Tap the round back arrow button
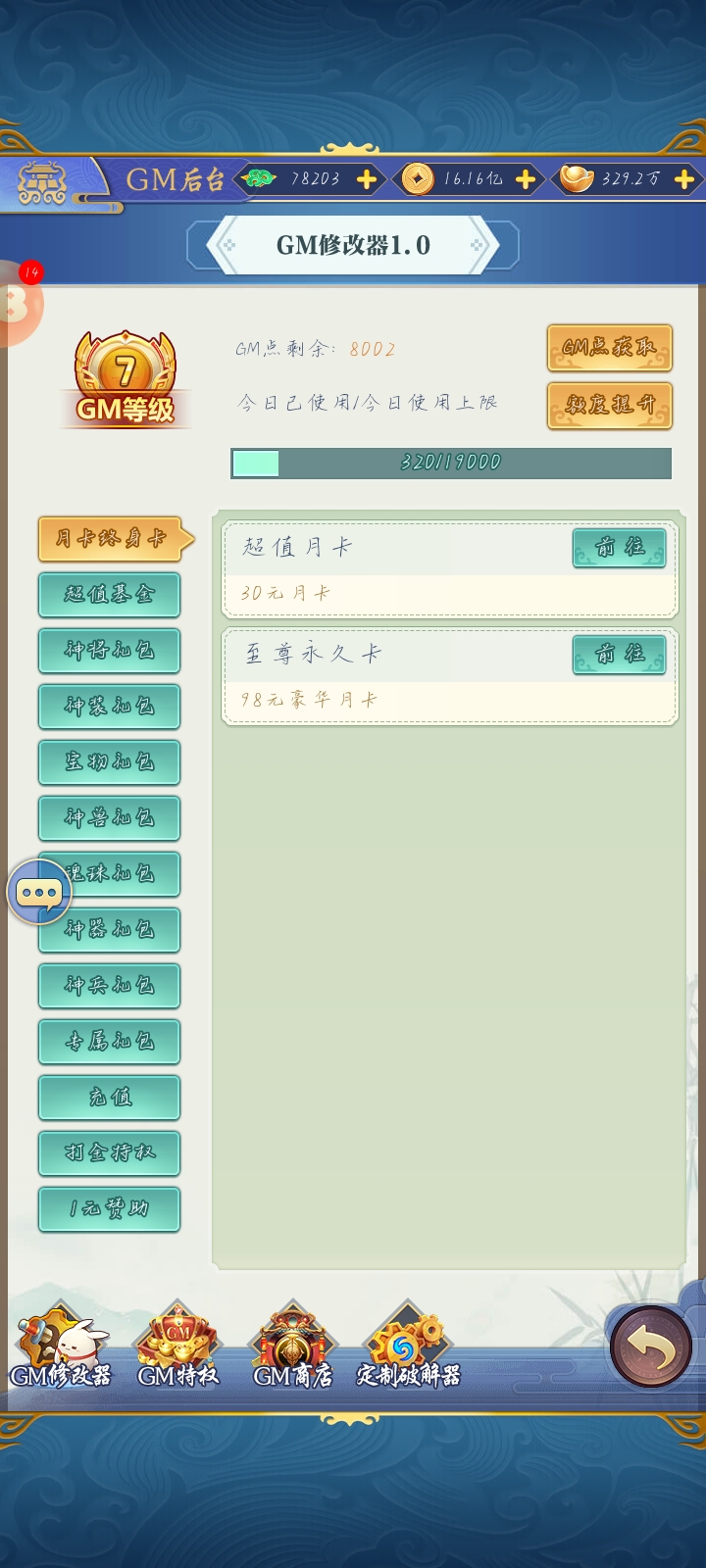The image size is (706, 1568). pyautogui.click(x=651, y=1347)
